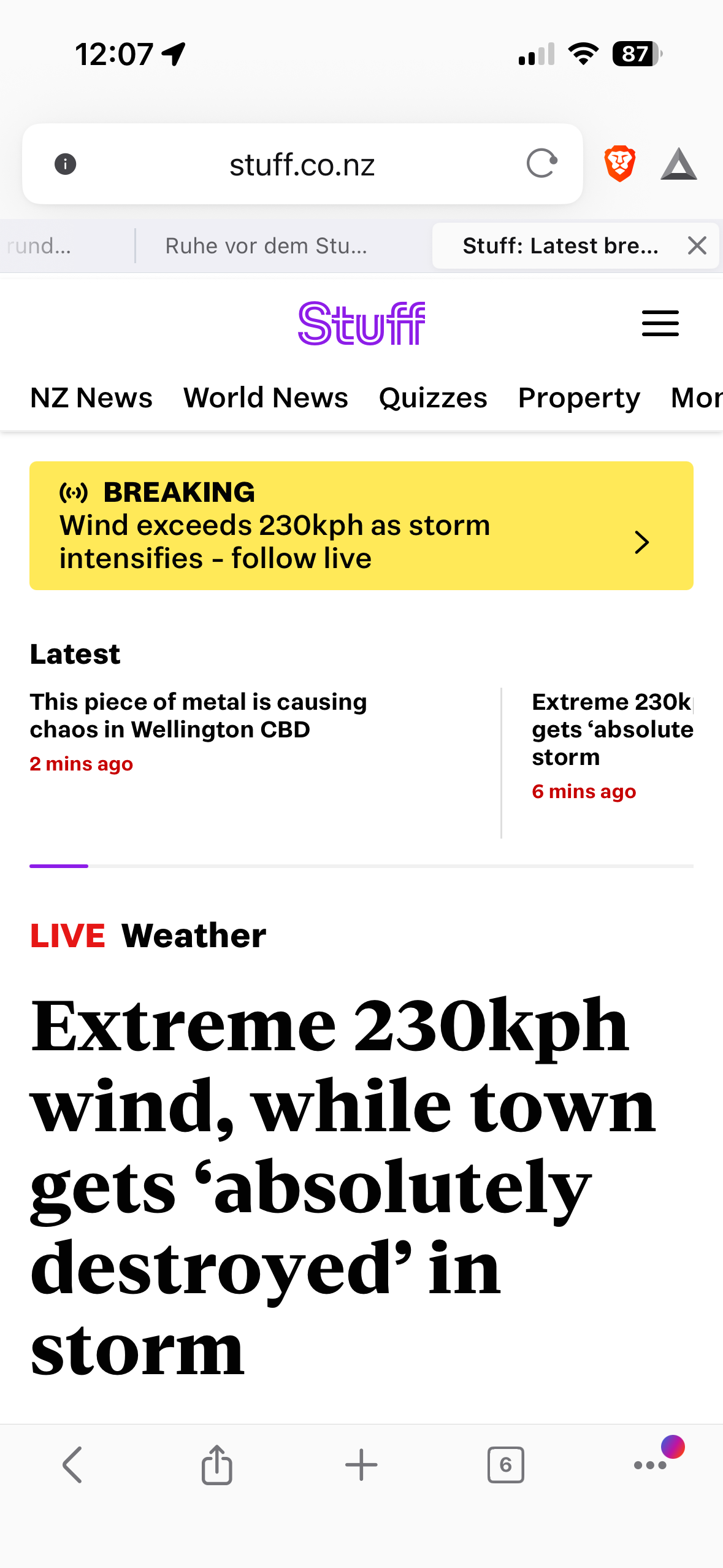The height and width of the screenshot is (1568, 723).
Task: Go to World News section
Action: 266,398
